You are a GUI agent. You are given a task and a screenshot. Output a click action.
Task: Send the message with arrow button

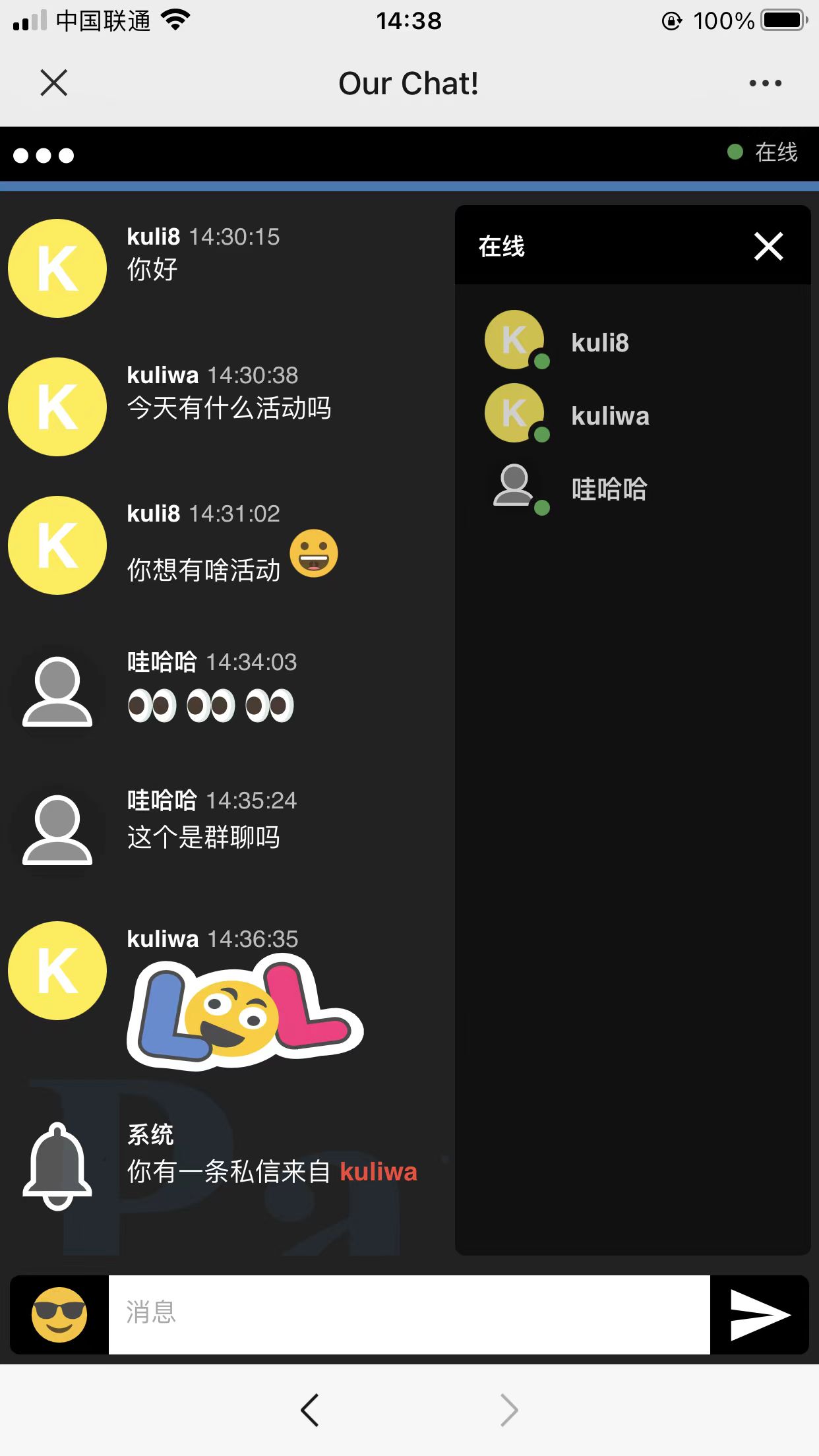(759, 1315)
